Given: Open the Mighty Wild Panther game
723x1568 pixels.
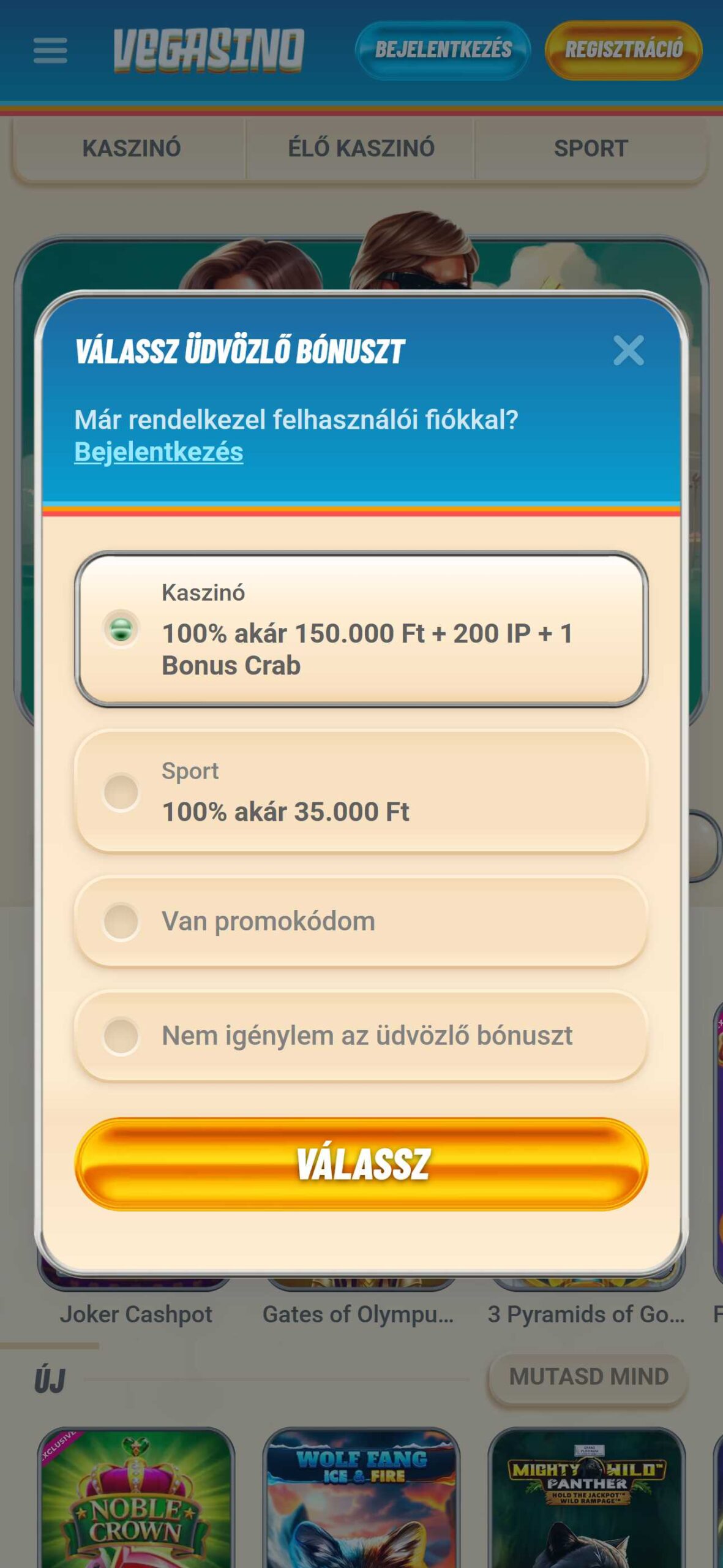Looking at the screenshot, I should [586, 1501].
